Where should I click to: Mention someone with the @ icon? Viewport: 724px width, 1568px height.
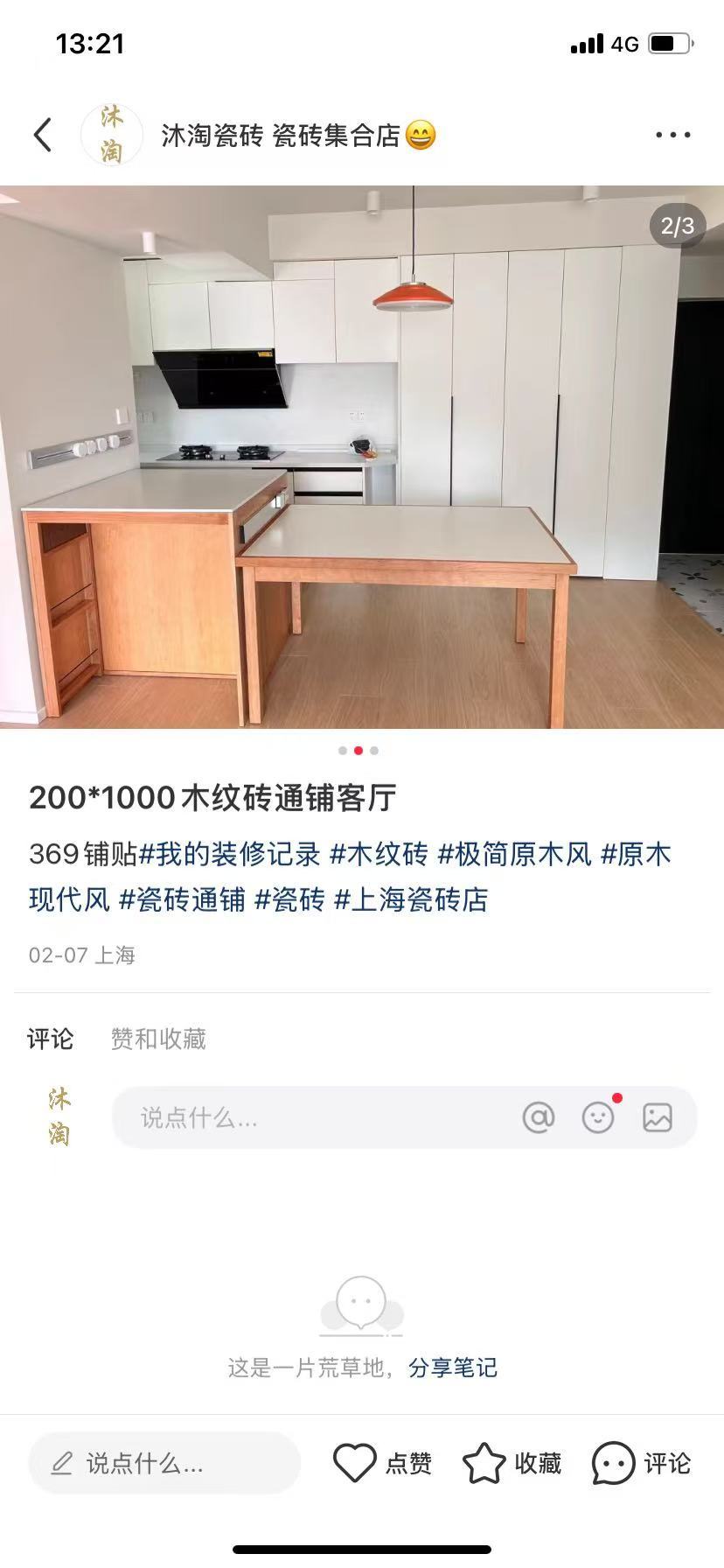(539, 1117)
